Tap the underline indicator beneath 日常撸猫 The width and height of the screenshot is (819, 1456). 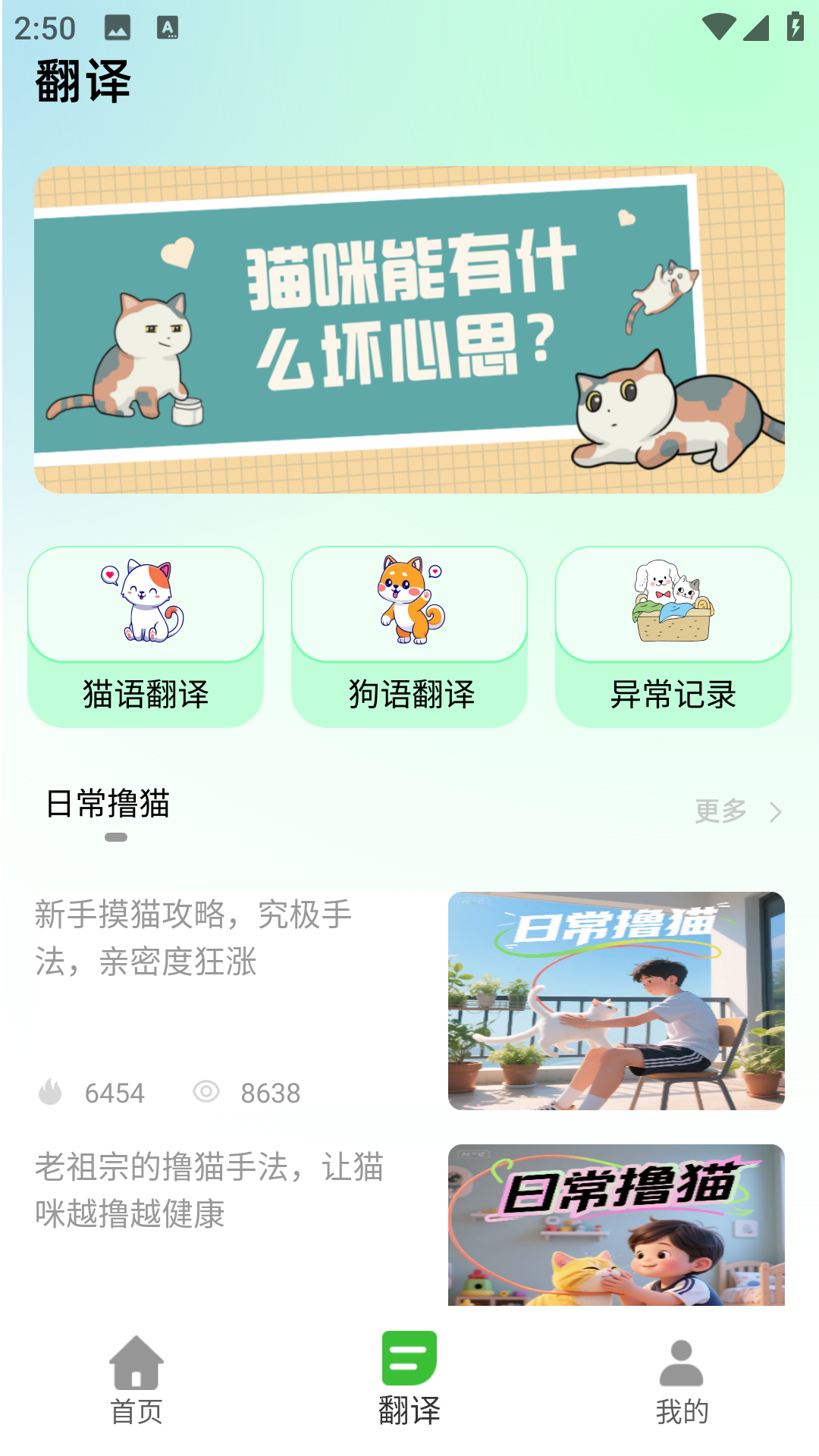pyautogui.click(x=115, y=838)
